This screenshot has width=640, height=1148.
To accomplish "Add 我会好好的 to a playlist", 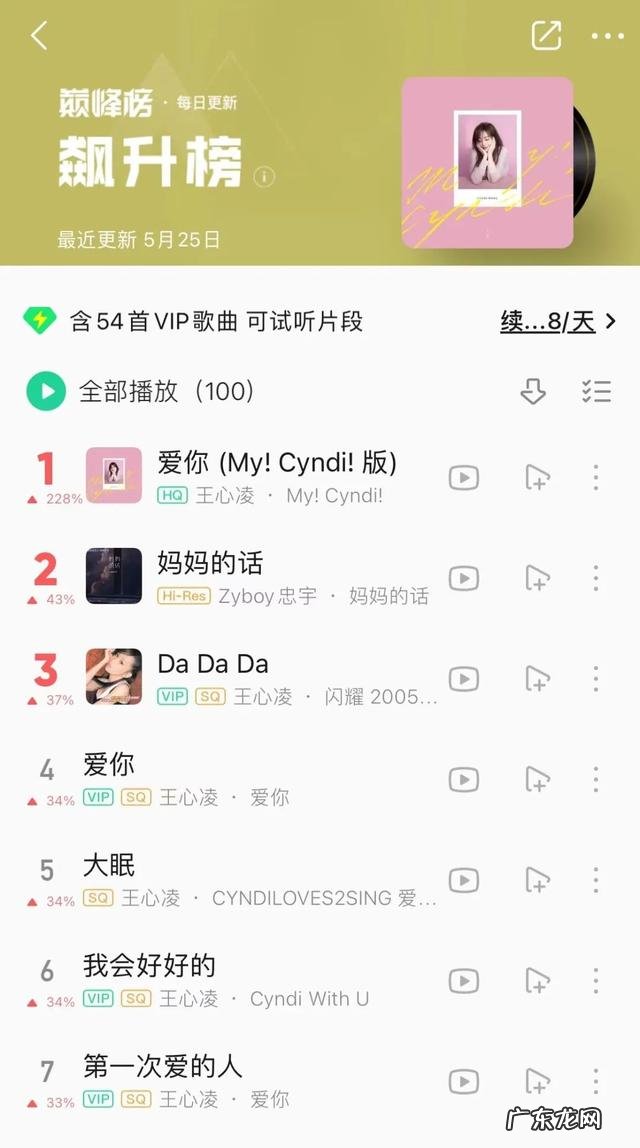I will point(537,980).
